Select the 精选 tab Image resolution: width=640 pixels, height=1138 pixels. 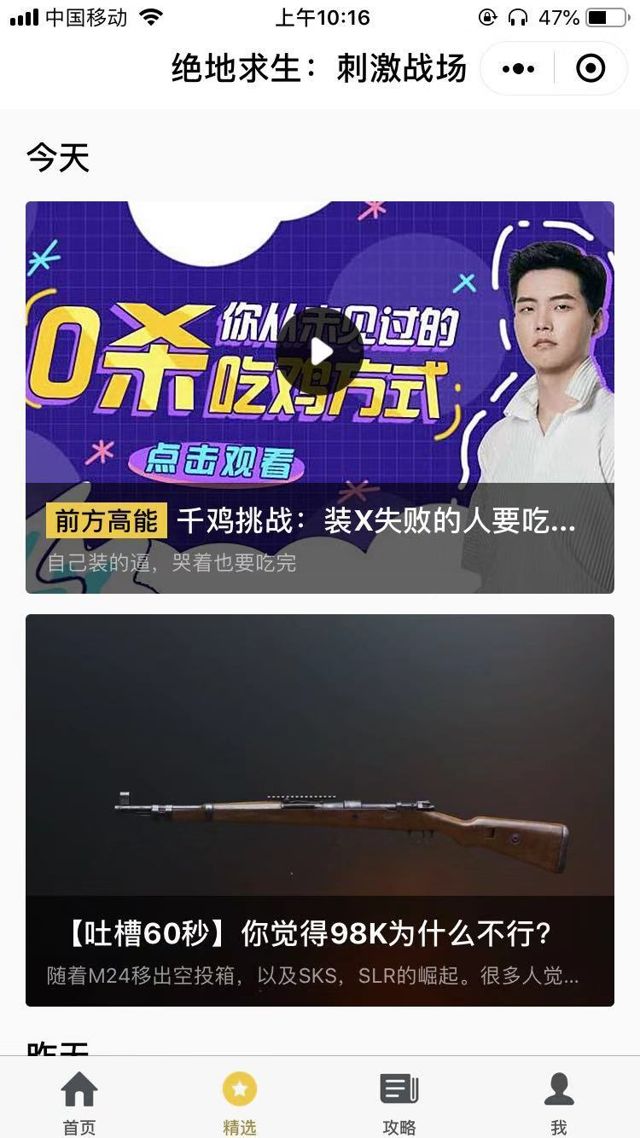(x=240, y=1102)
